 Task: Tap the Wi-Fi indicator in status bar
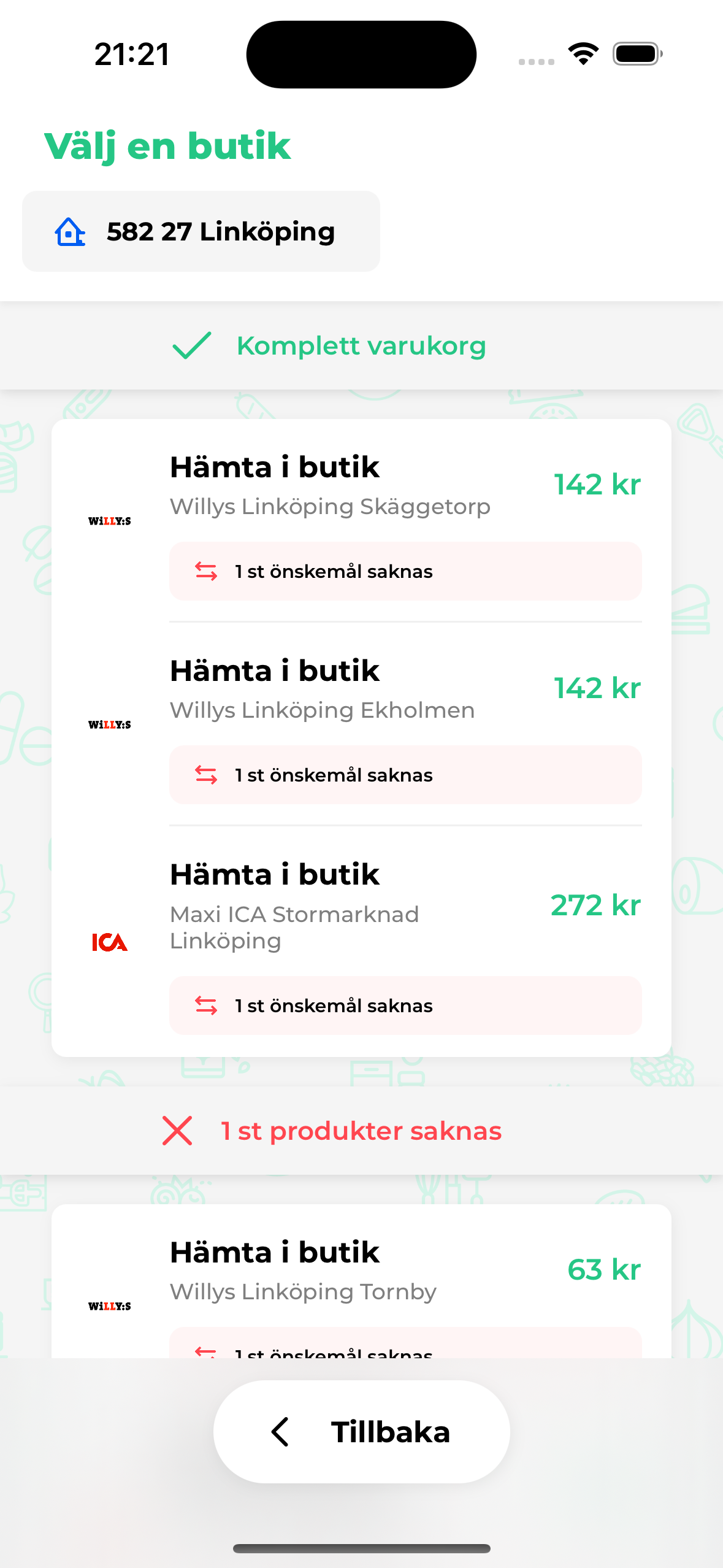pos(583,53)
